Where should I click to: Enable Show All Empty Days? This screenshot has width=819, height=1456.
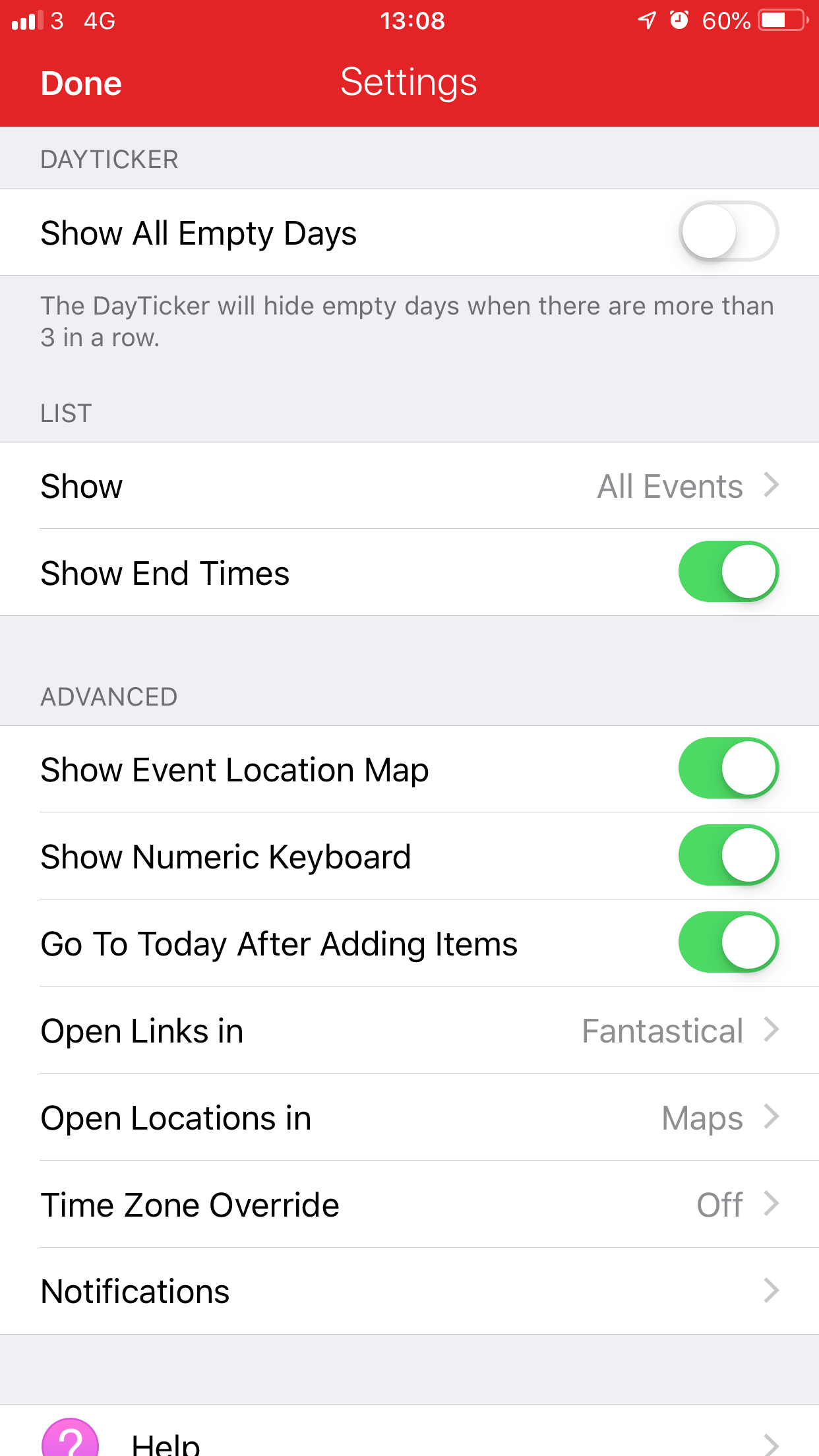(729, 231)
